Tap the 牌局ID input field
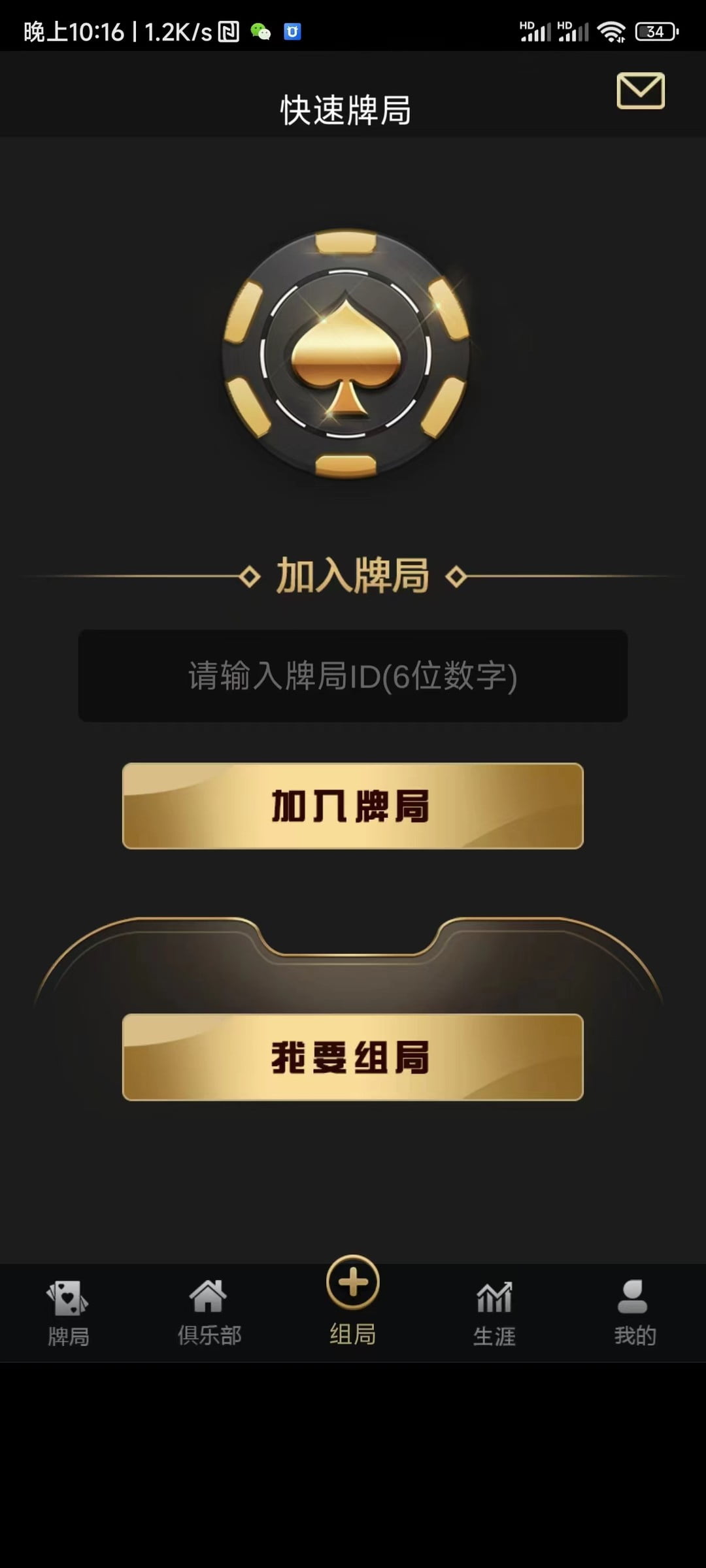706x1568 pixels. pyautogui.click(x=353, y=676)
